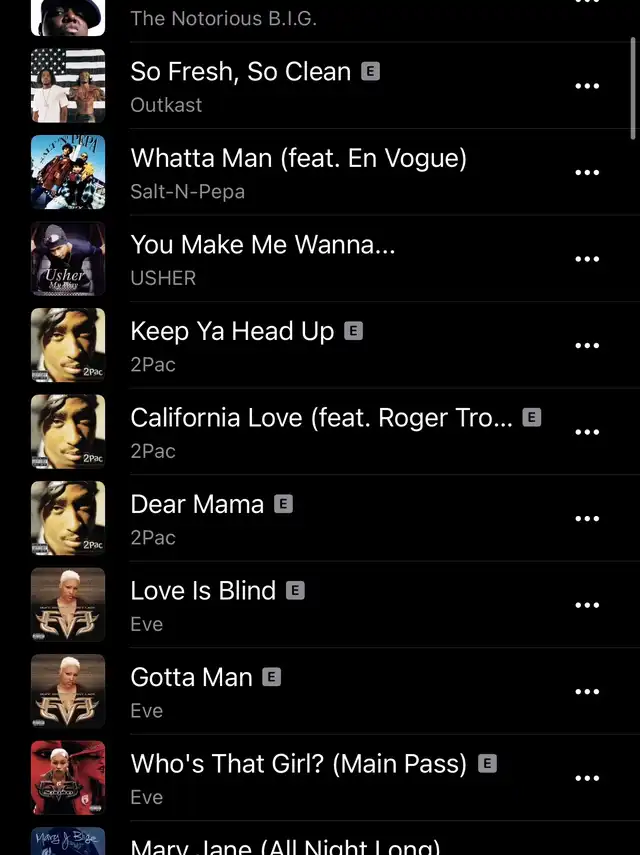Open more options for Gotta Man
The height and width of the screenshot is (855, 640).
tap(587, 691)
